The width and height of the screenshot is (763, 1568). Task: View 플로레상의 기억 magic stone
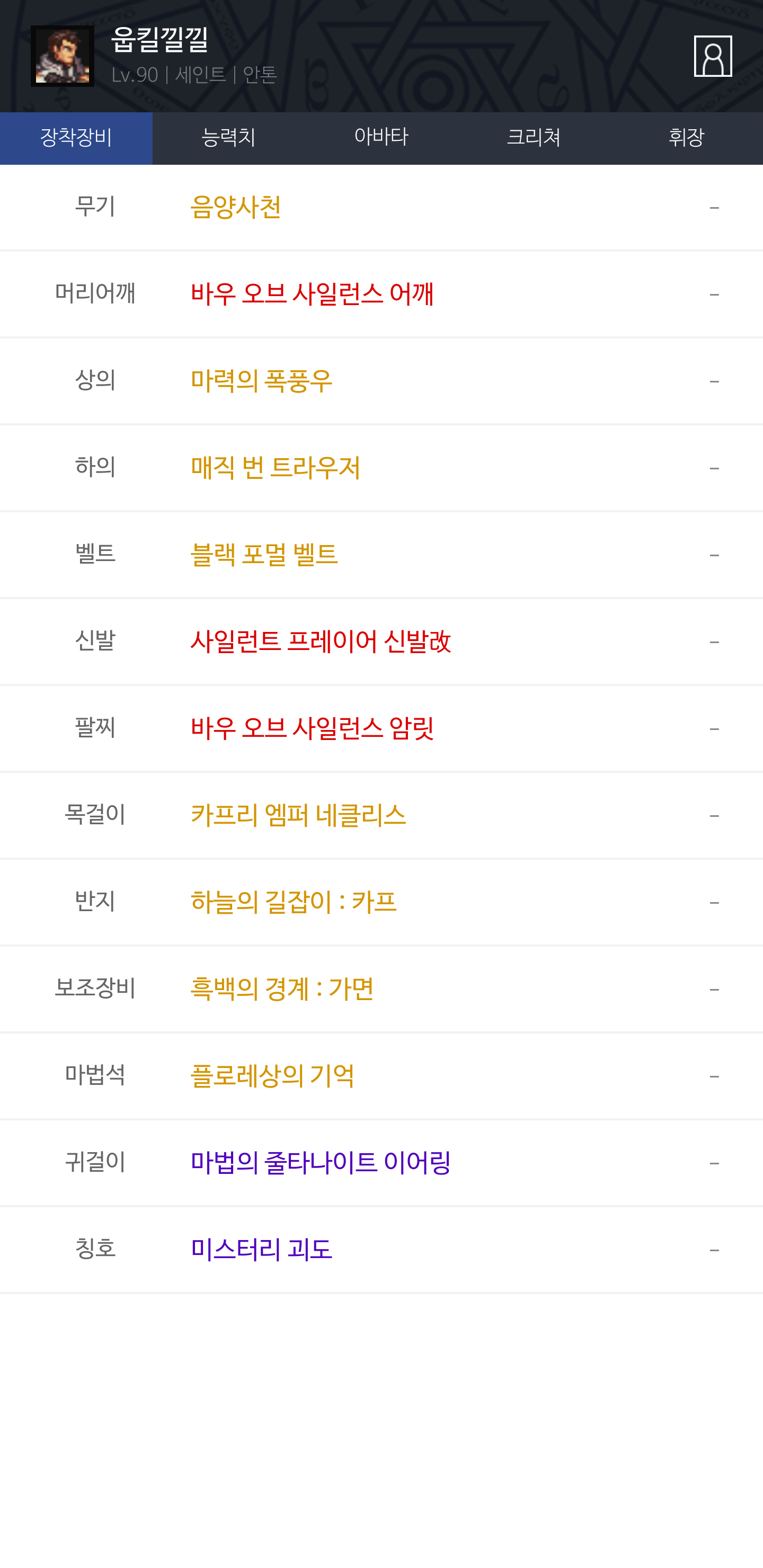381,1076
